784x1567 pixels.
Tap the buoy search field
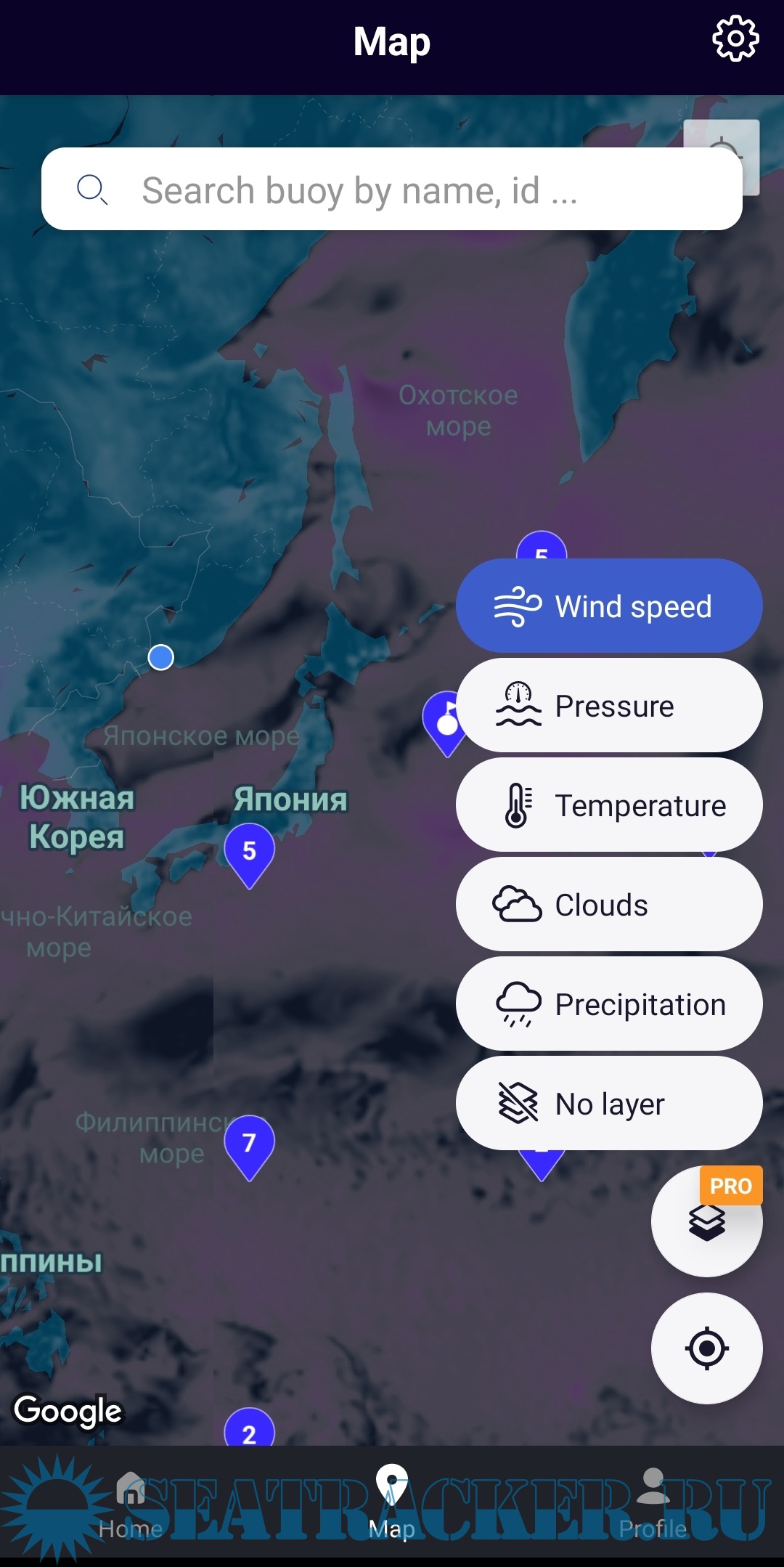click(x=392, y=190)
